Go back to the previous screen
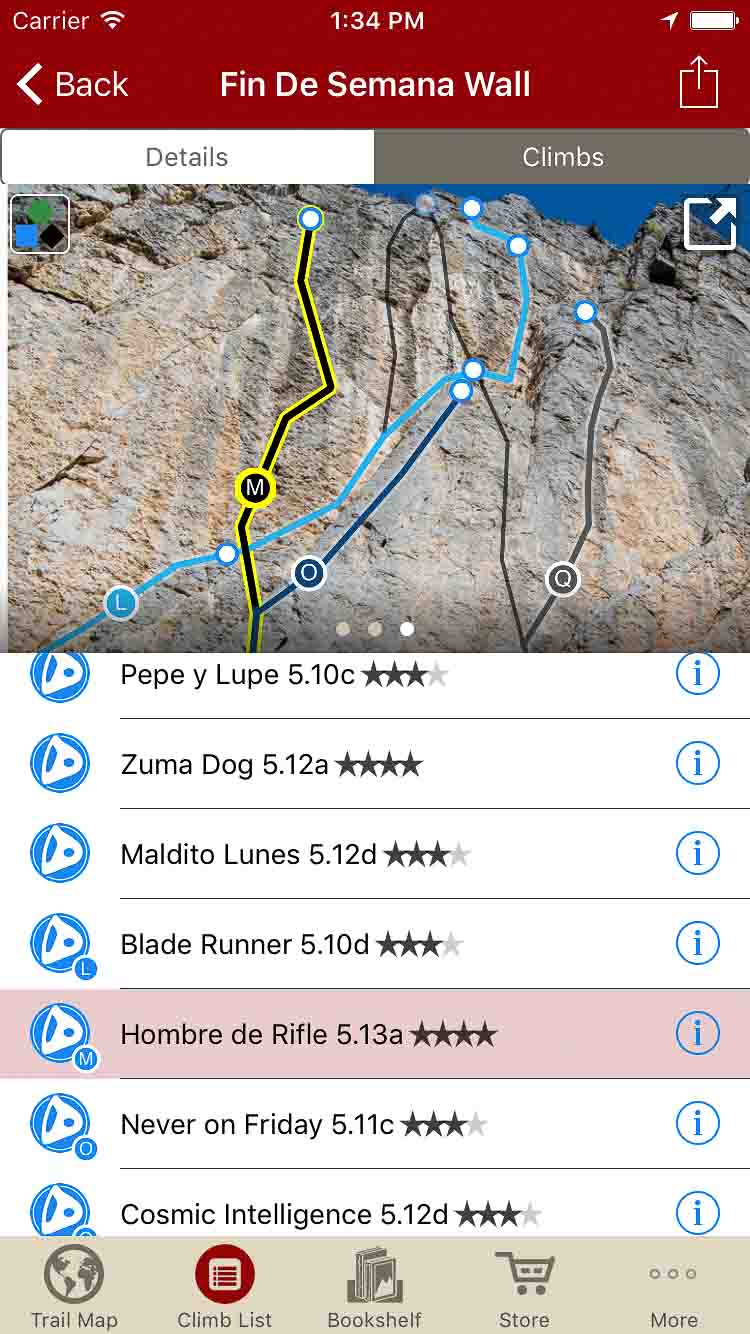Viewport: 750px width, 1334px height. (72, 85)
